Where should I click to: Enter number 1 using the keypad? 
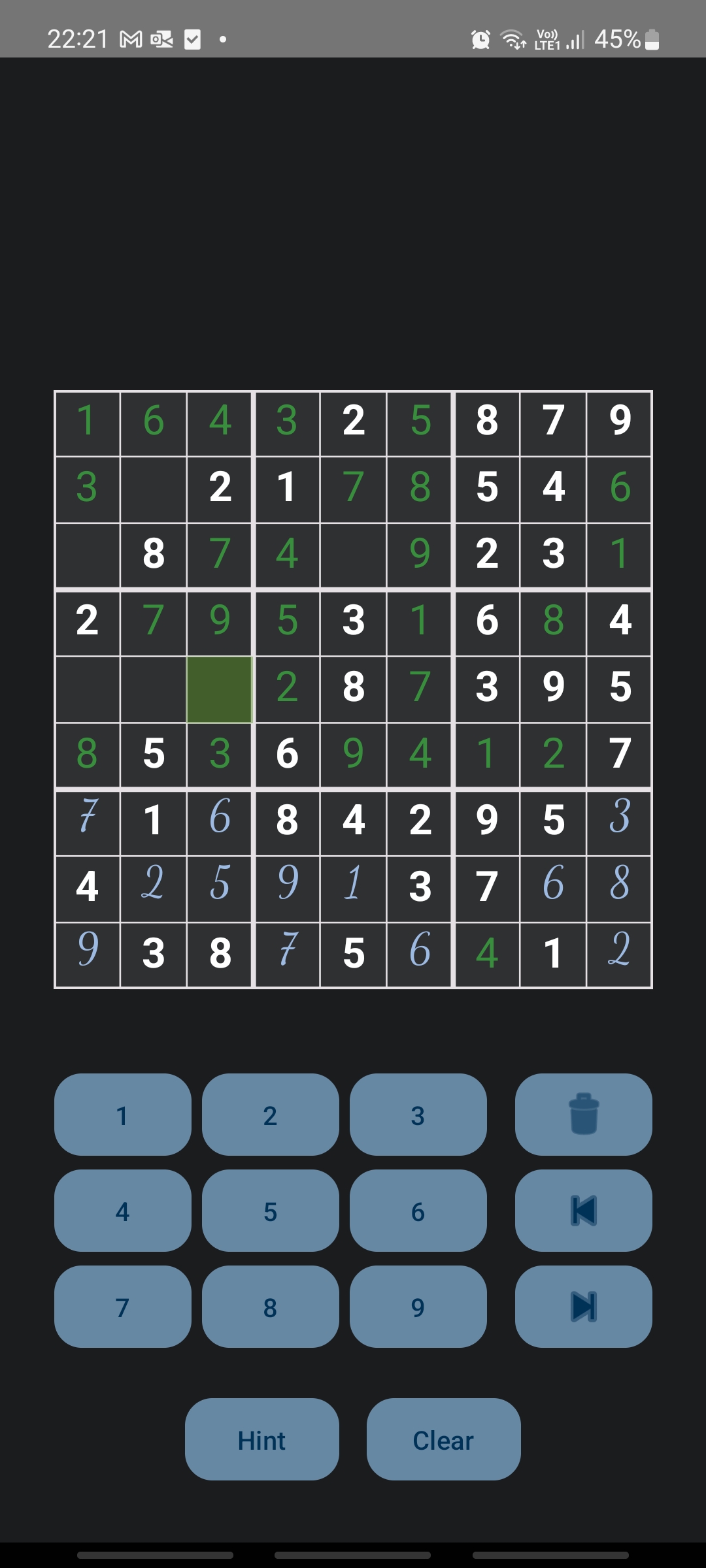point(123,1115)
